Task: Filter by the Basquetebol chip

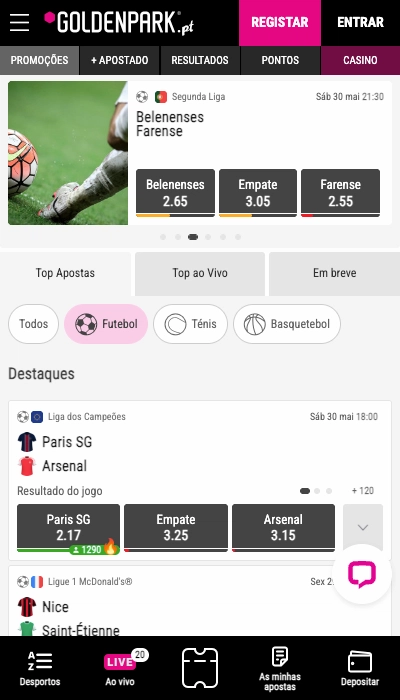Action: [x=287, y=324]
